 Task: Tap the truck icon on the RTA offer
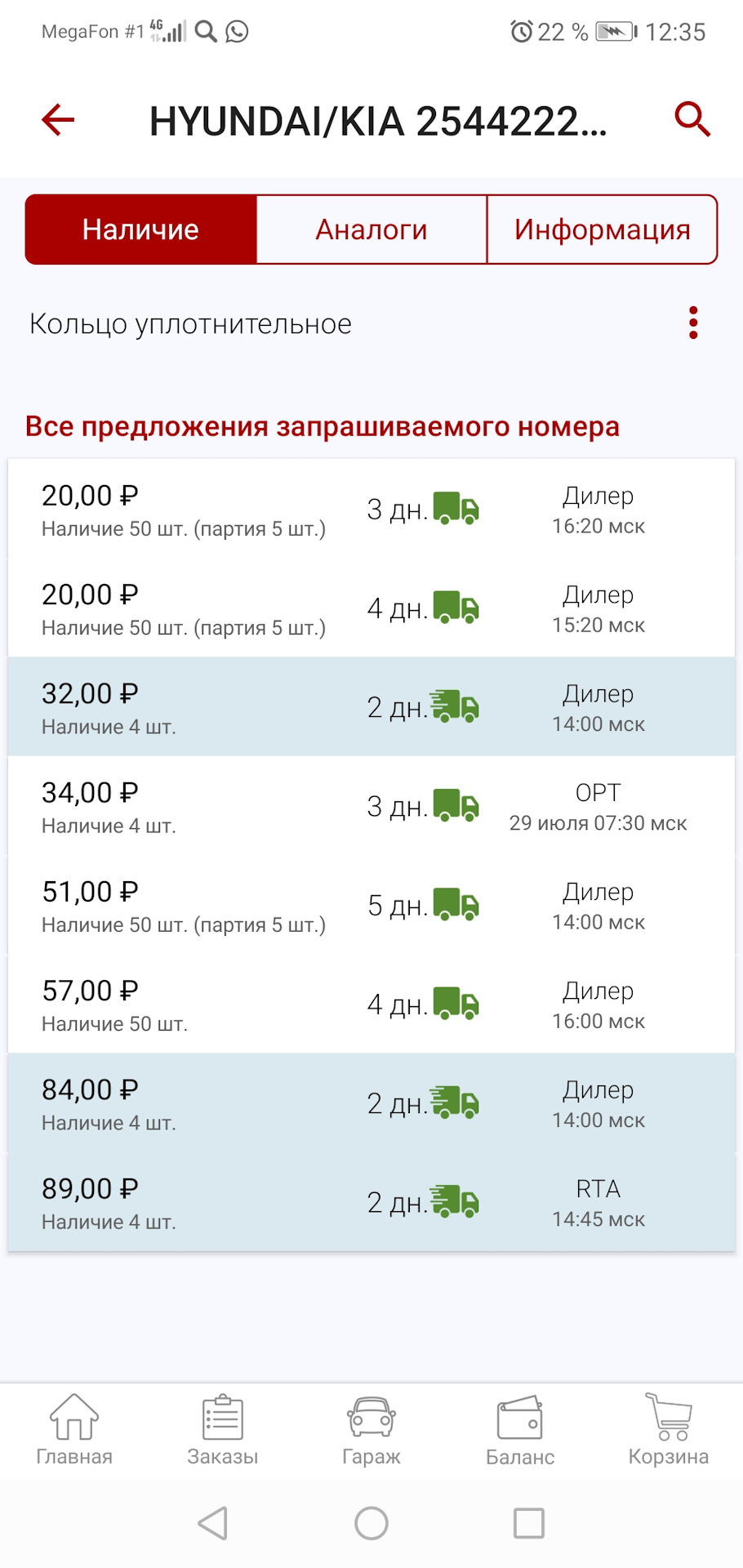point(454,1202)
